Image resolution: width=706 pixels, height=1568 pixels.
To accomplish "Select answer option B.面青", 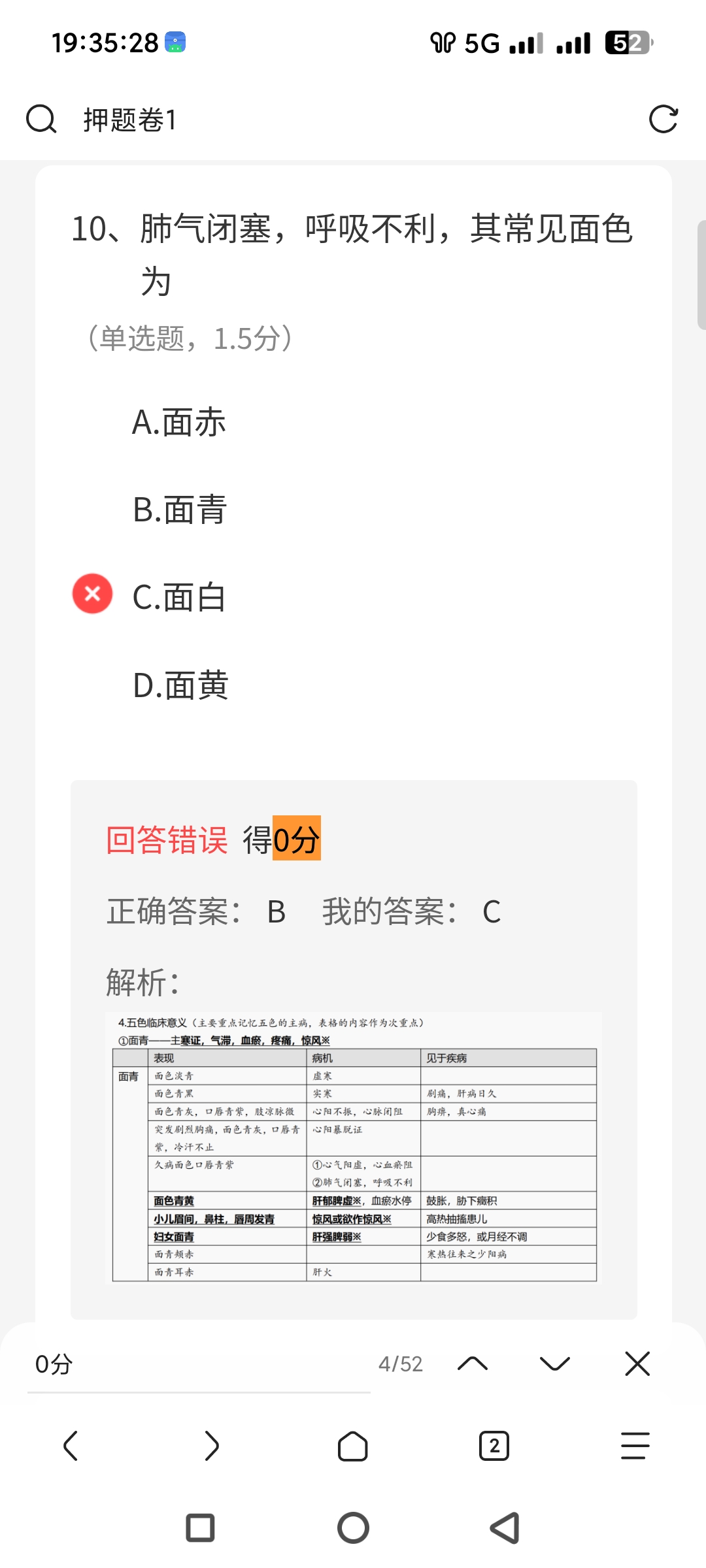I will click(x=180, y=510).
